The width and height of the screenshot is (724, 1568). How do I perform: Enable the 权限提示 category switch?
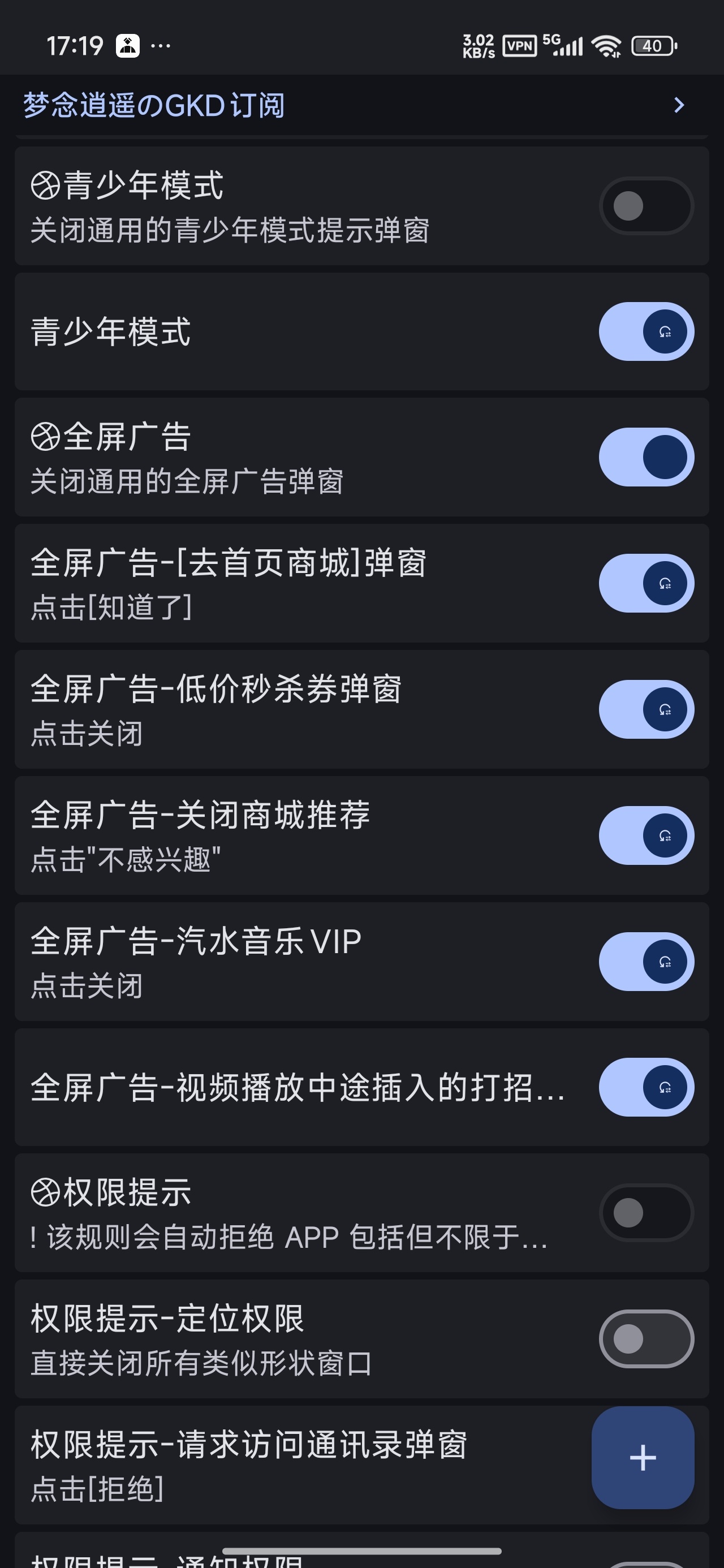tap(646, 1213)
